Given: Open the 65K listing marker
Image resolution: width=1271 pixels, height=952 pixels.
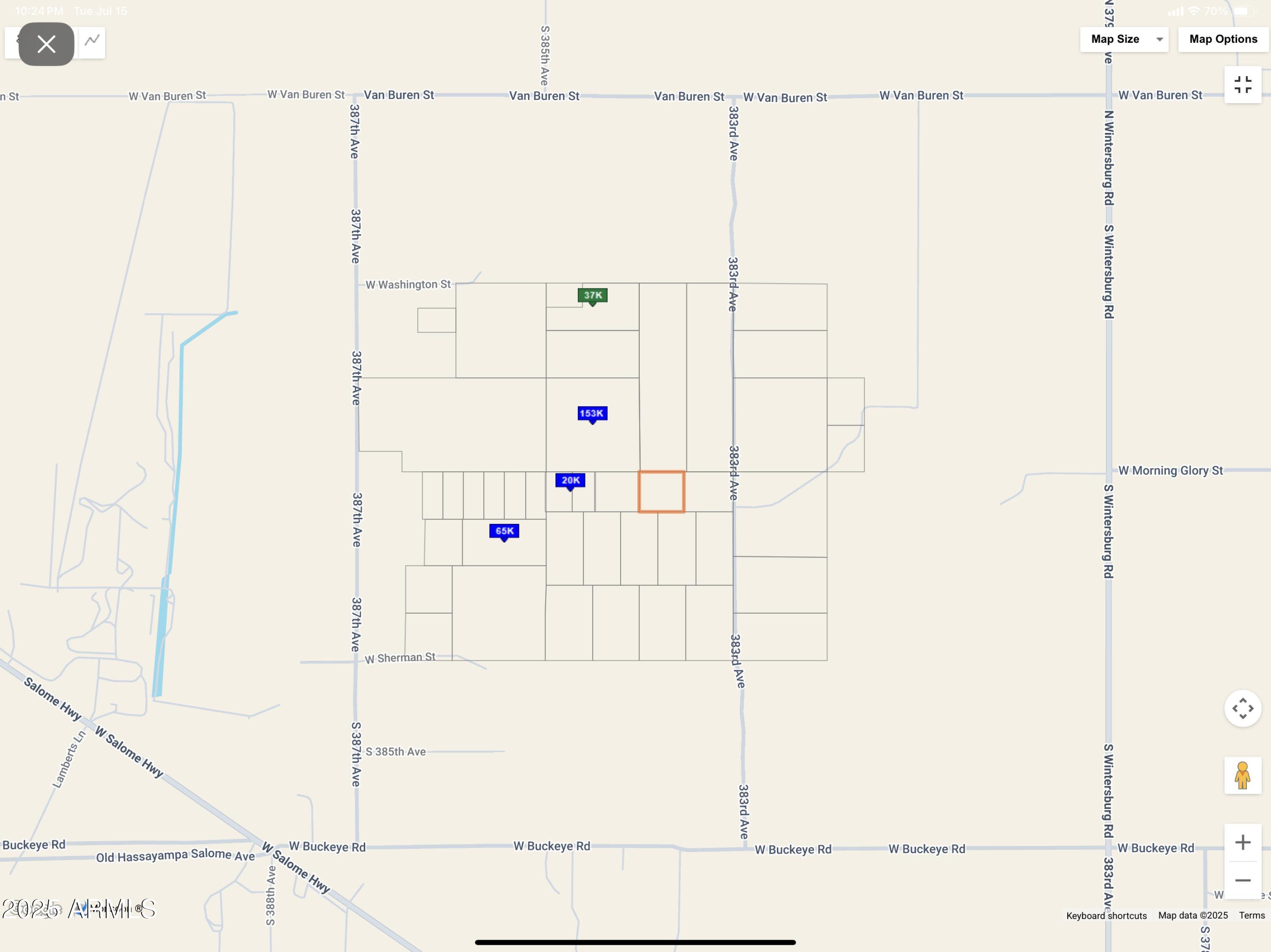Looking at the screenshot, I should (x=504, y=531).
